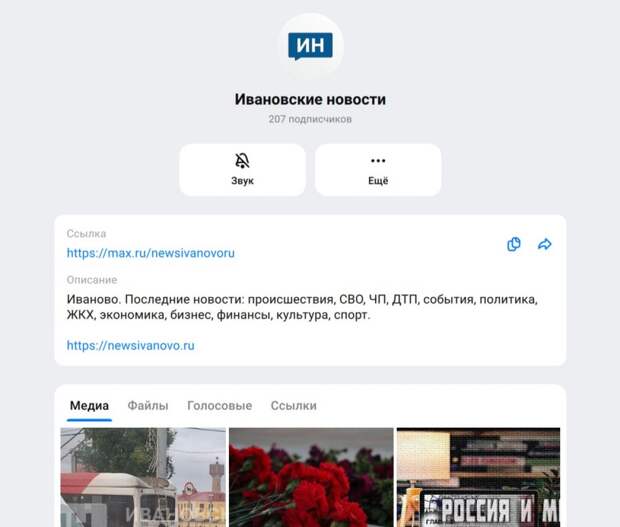Show the Голосовые tab
Screen dimensions: 620x527
pyautogui.click(x=219, y=406)
